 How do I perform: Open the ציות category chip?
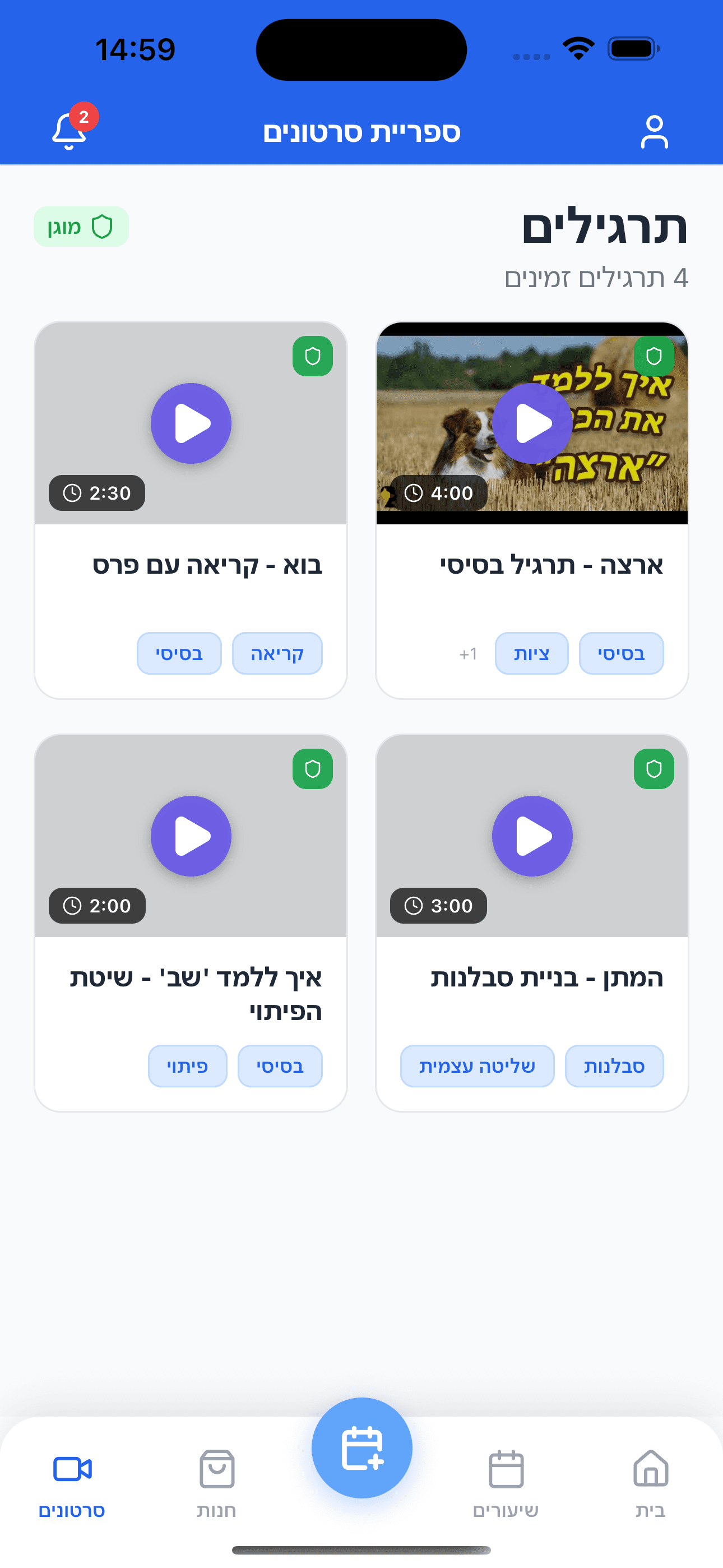531,653
